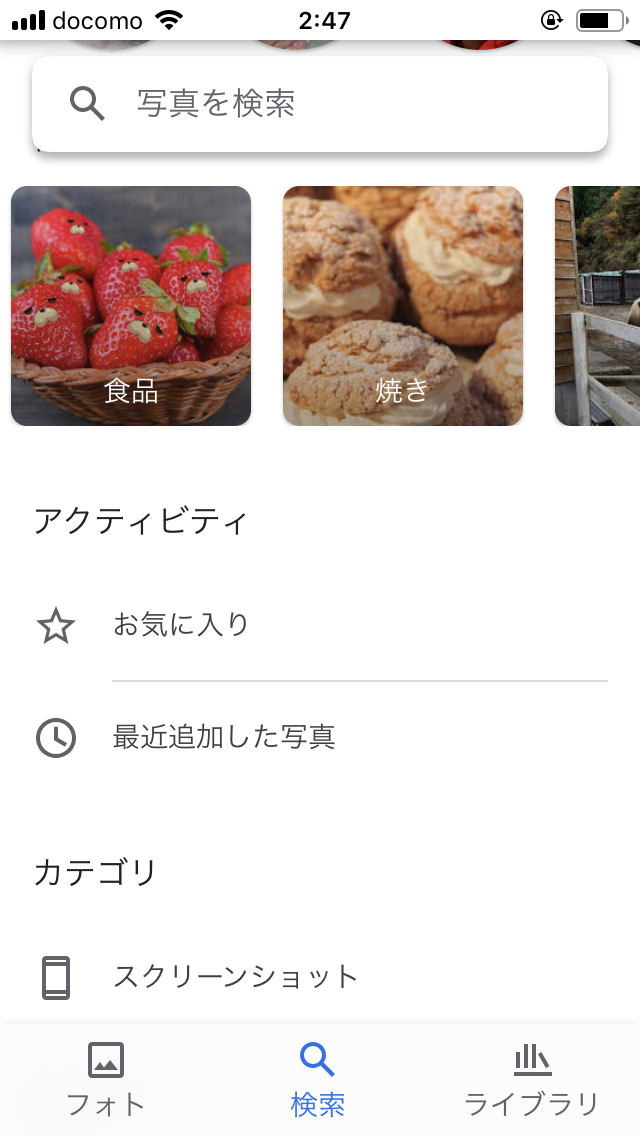Viewport: 640px width, 1136px height.
Task: Tap the 写真を検索 search field
Action: pyautogui.click(x=320, y=104)
